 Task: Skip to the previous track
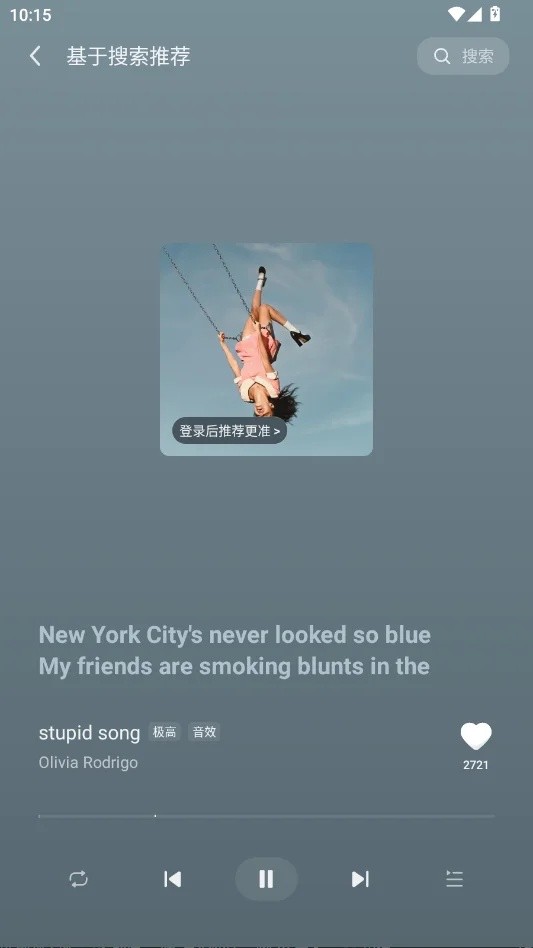tap(173, 878)
